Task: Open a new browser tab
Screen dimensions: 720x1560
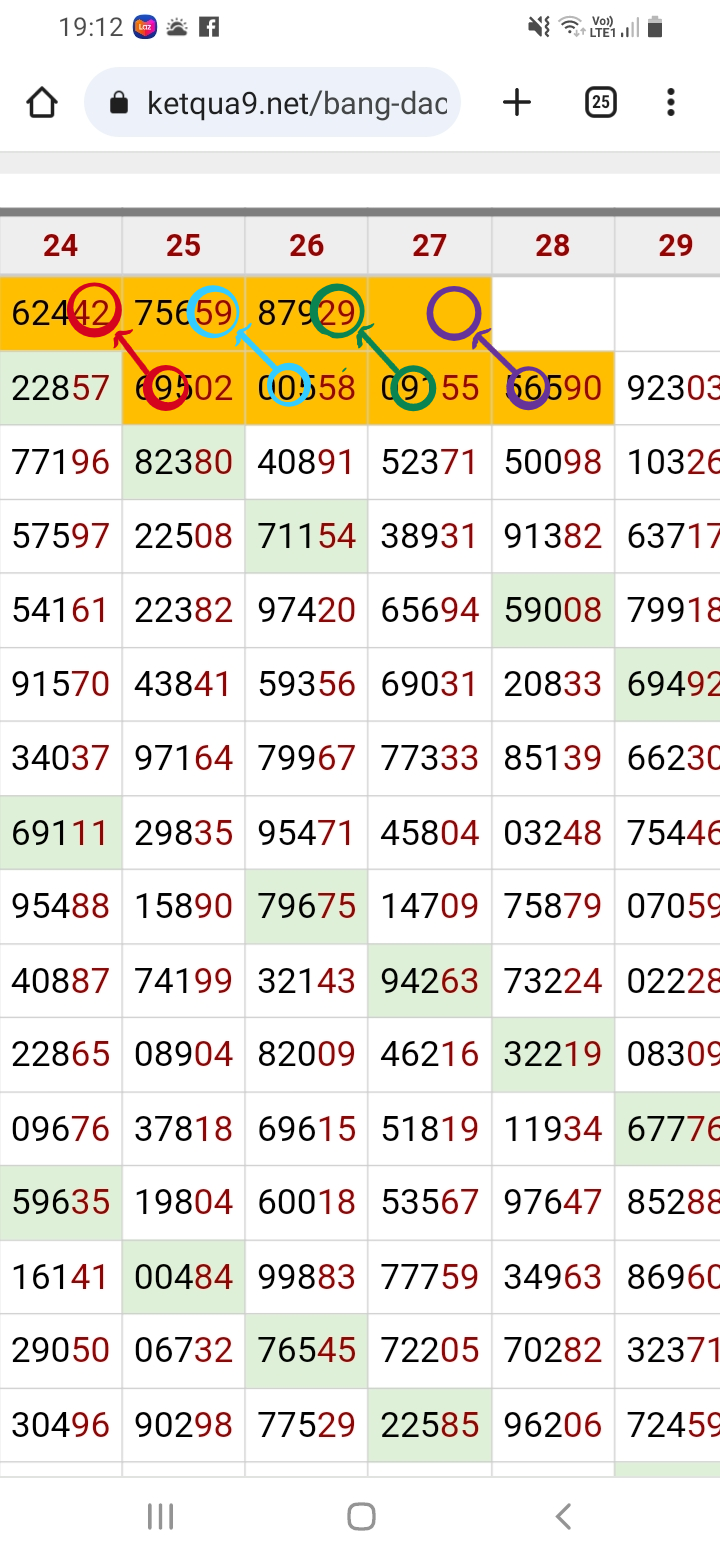Action: (517, 102)
